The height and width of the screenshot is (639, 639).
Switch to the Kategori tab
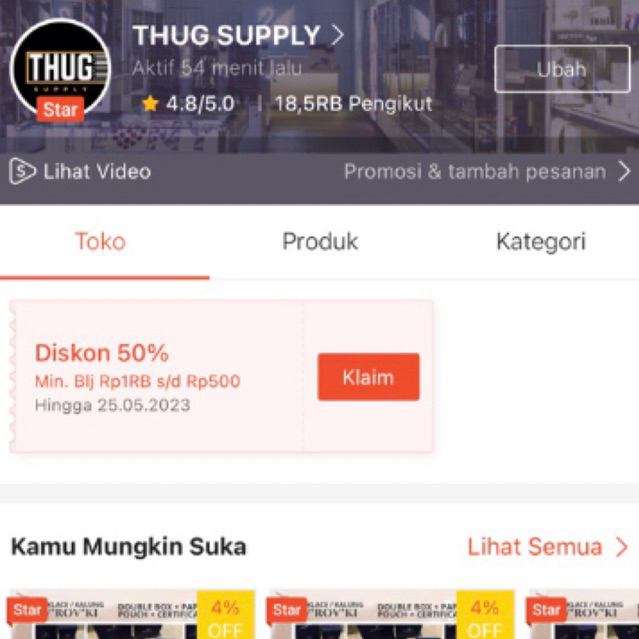[540, 241]
